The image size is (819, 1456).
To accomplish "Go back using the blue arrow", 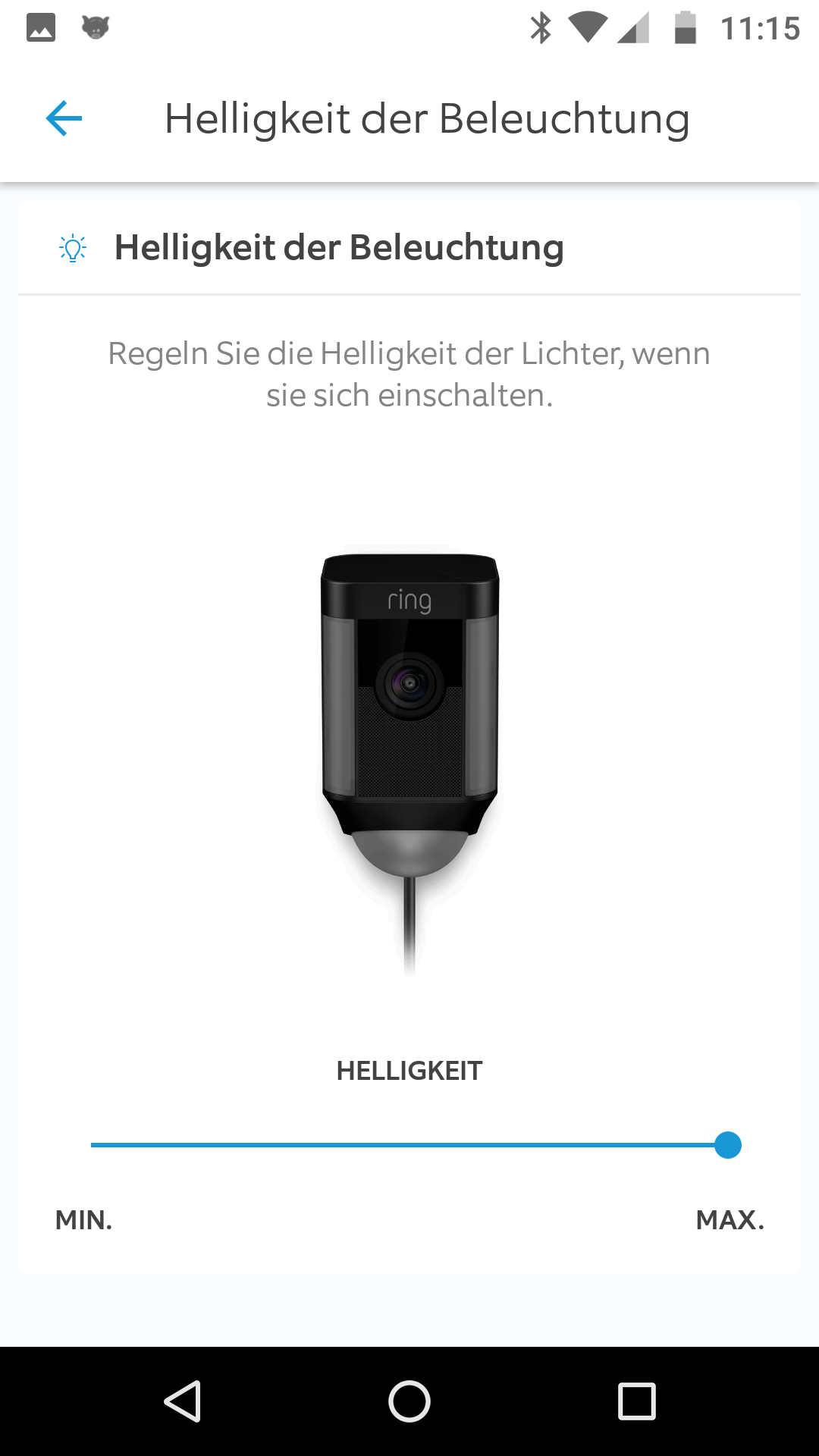I will (64, 118).
